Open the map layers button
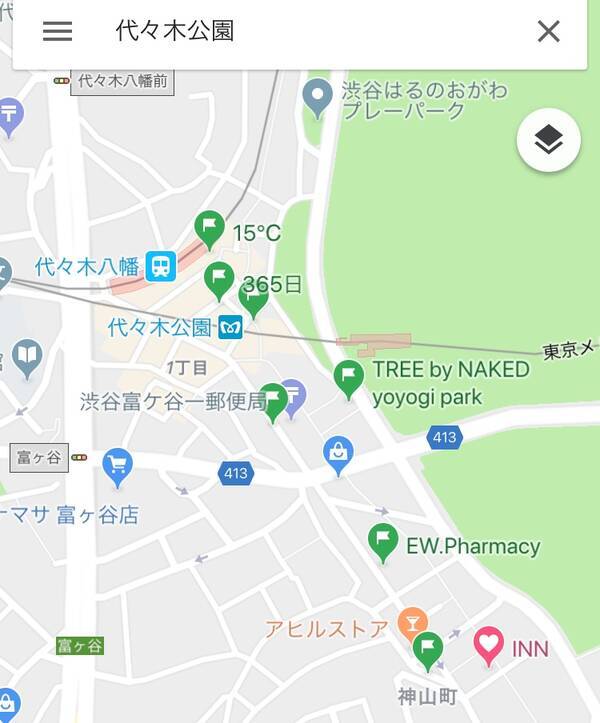Viewport: 600px width, 723px height. point(548,141)
